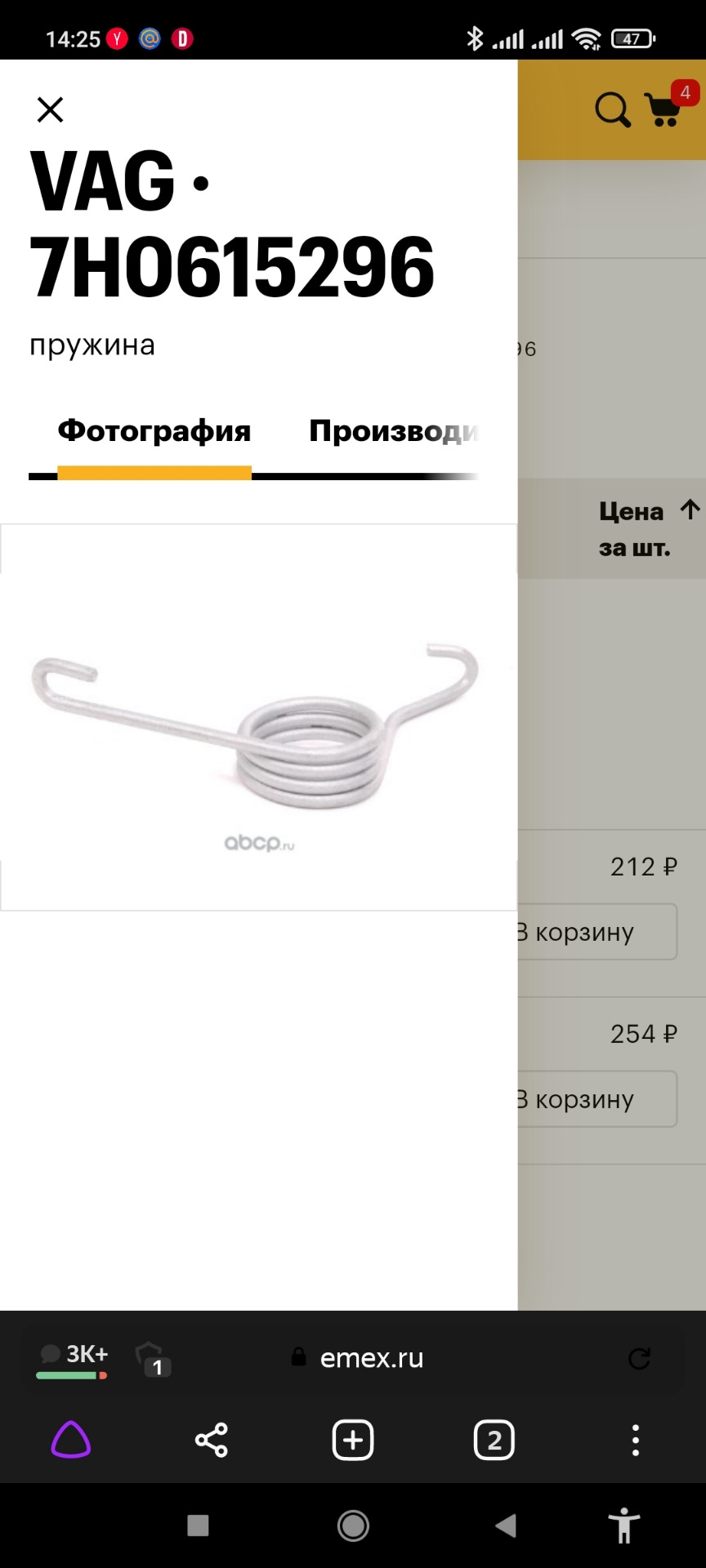Open the browser overflow menu

click(x=636, y=1440)
